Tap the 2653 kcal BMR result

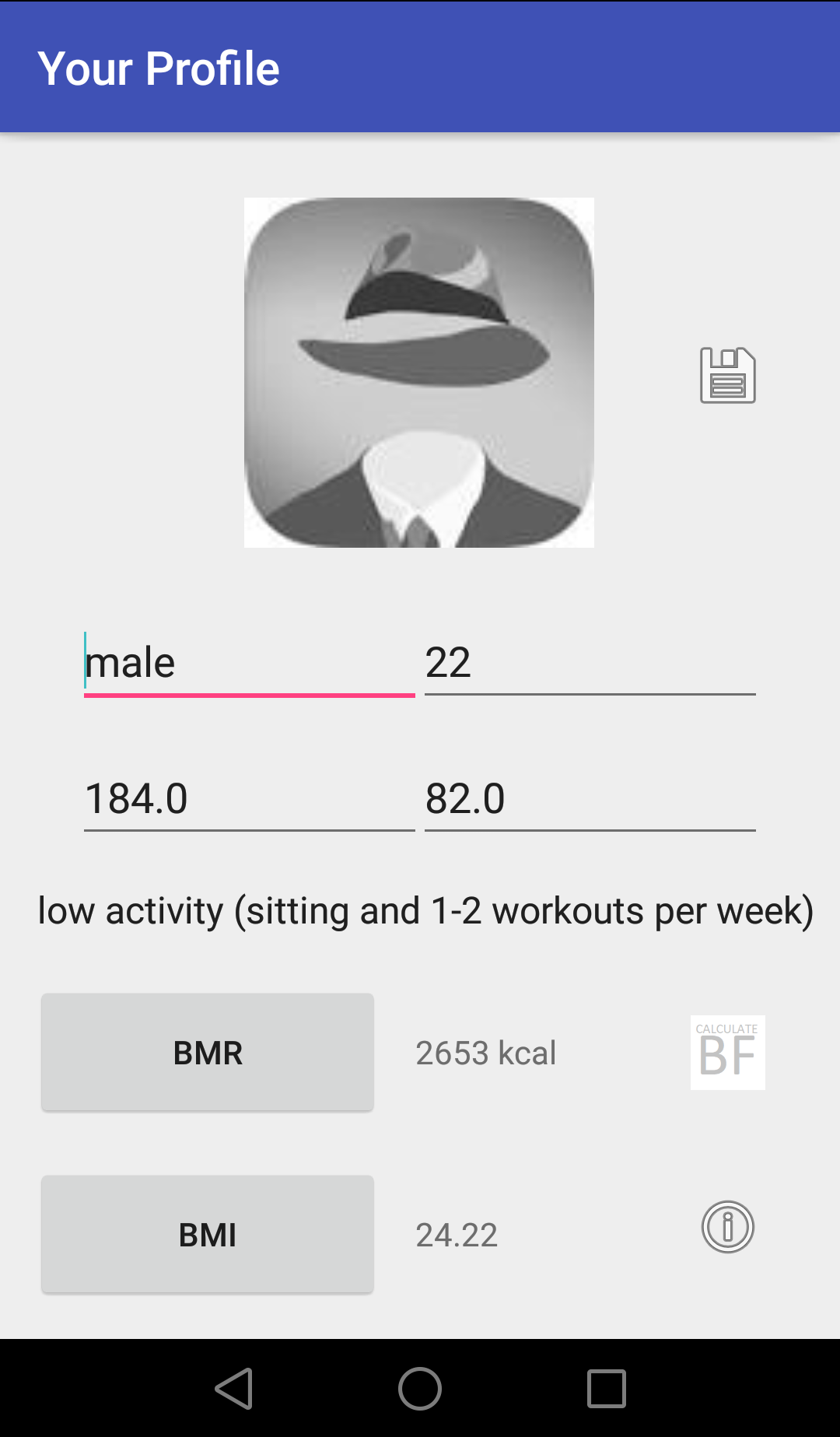(x=485, y=1053)
